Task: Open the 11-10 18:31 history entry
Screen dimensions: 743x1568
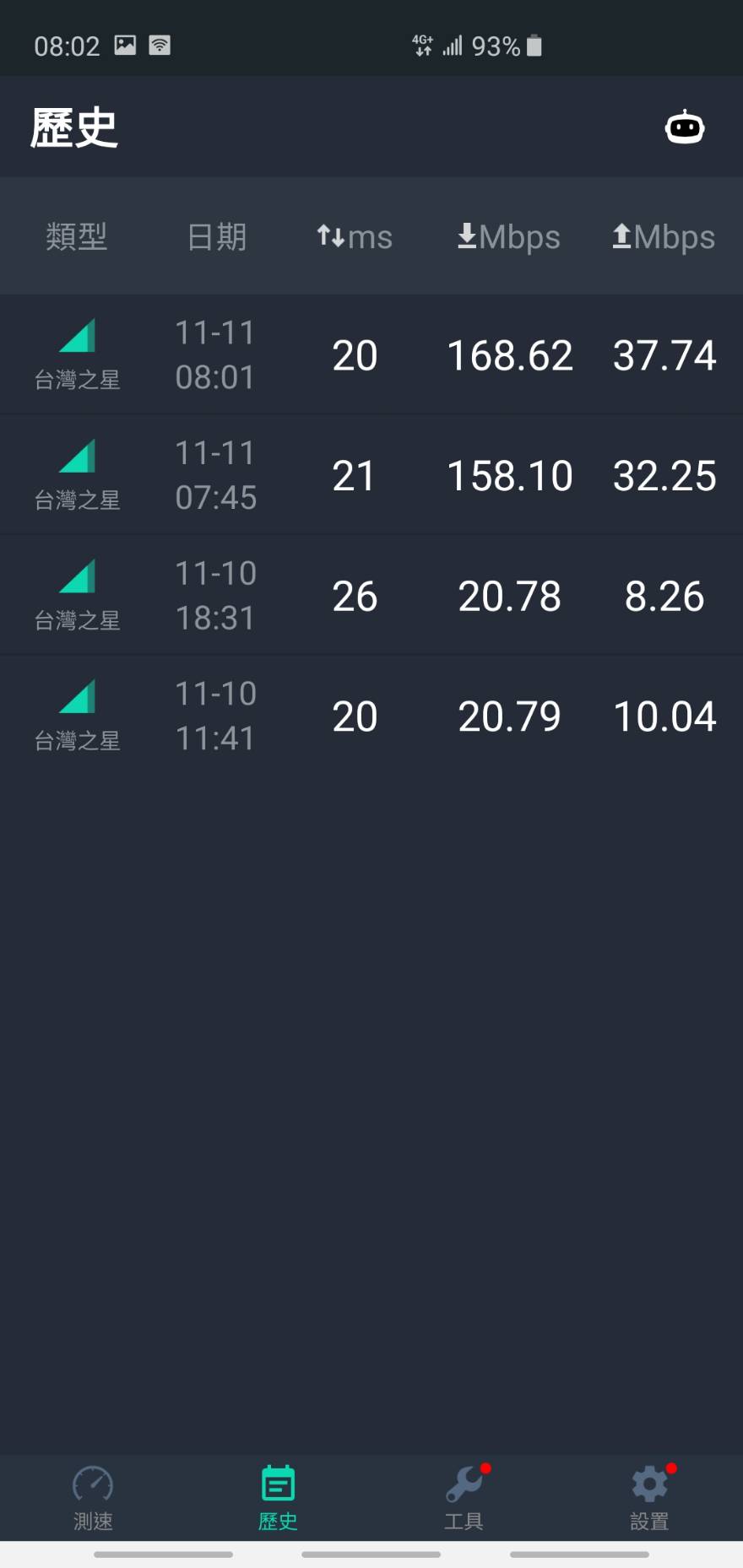Action: 371,596
